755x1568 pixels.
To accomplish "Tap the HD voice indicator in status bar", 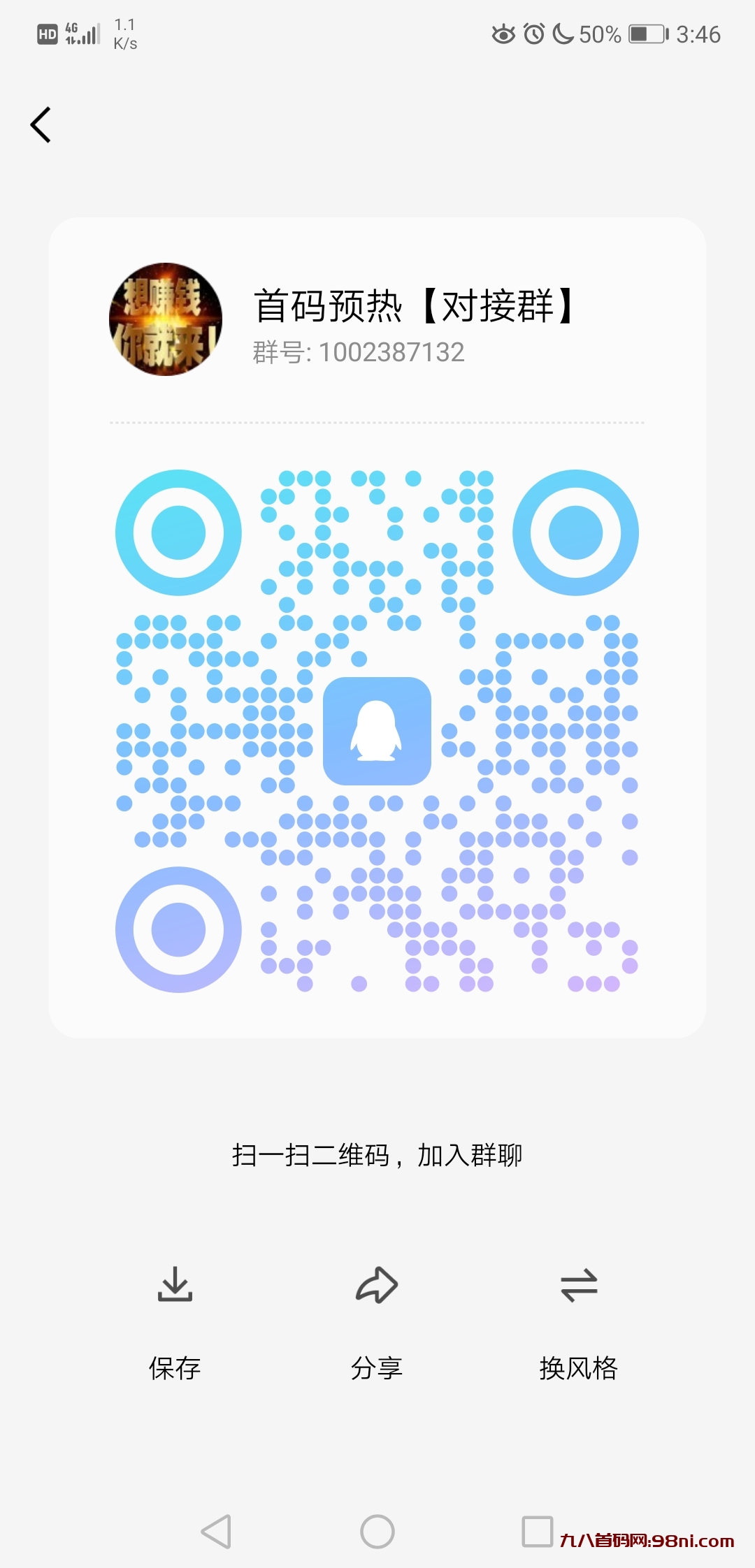I will (46, 34).
